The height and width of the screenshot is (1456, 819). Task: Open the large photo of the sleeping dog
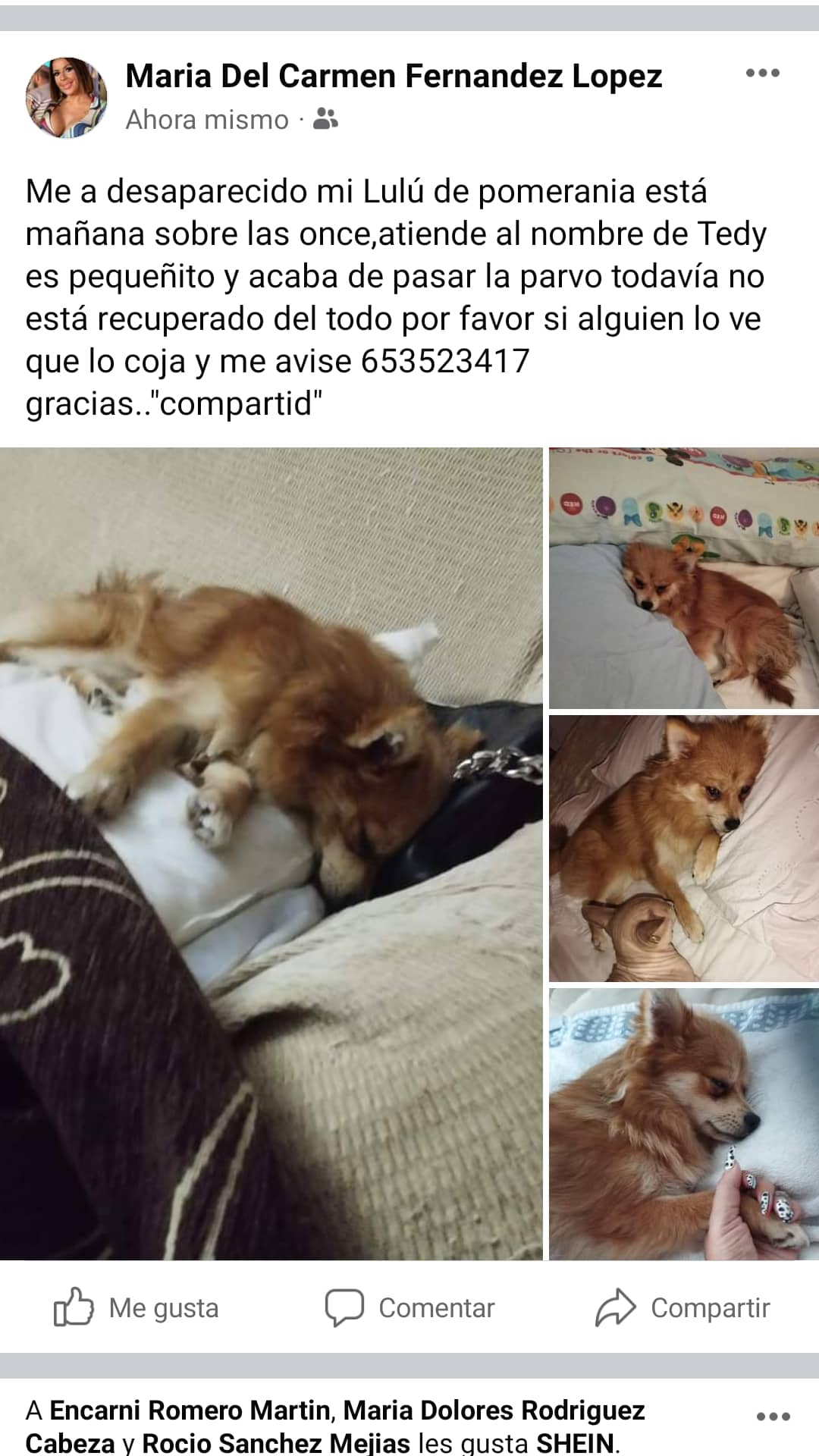point(271,853)
